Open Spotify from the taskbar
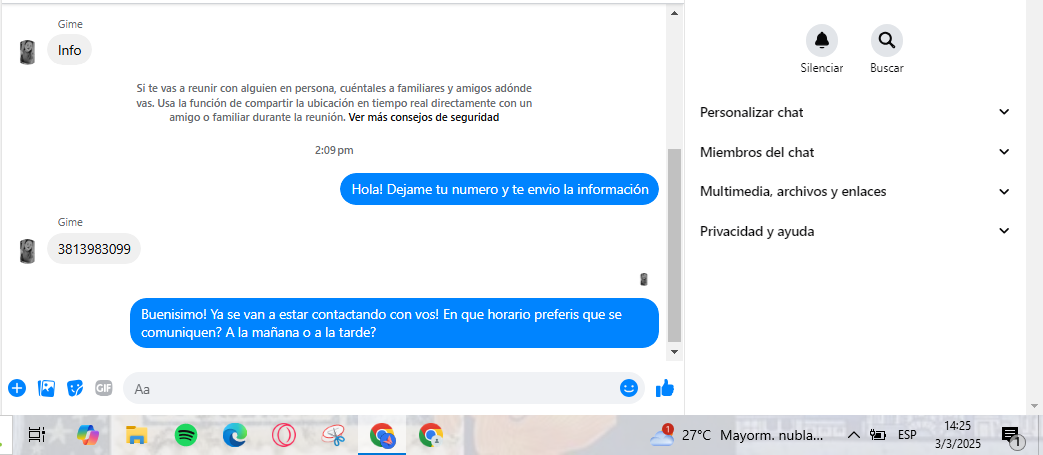The width and height of the screenshot is (1043, 455). [x=186, y=435]
